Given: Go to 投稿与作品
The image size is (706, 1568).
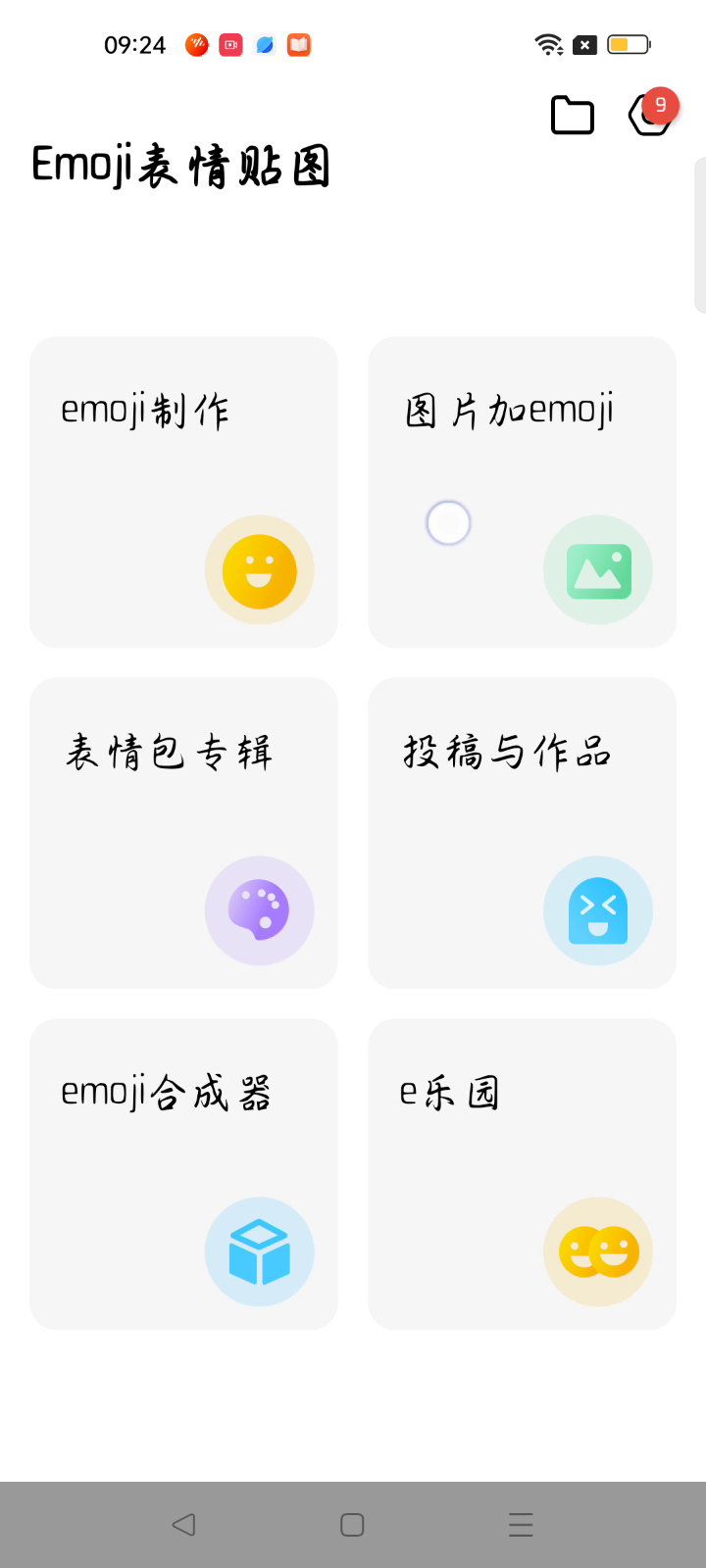Looking at the screenshot, I should click(522, 833).
